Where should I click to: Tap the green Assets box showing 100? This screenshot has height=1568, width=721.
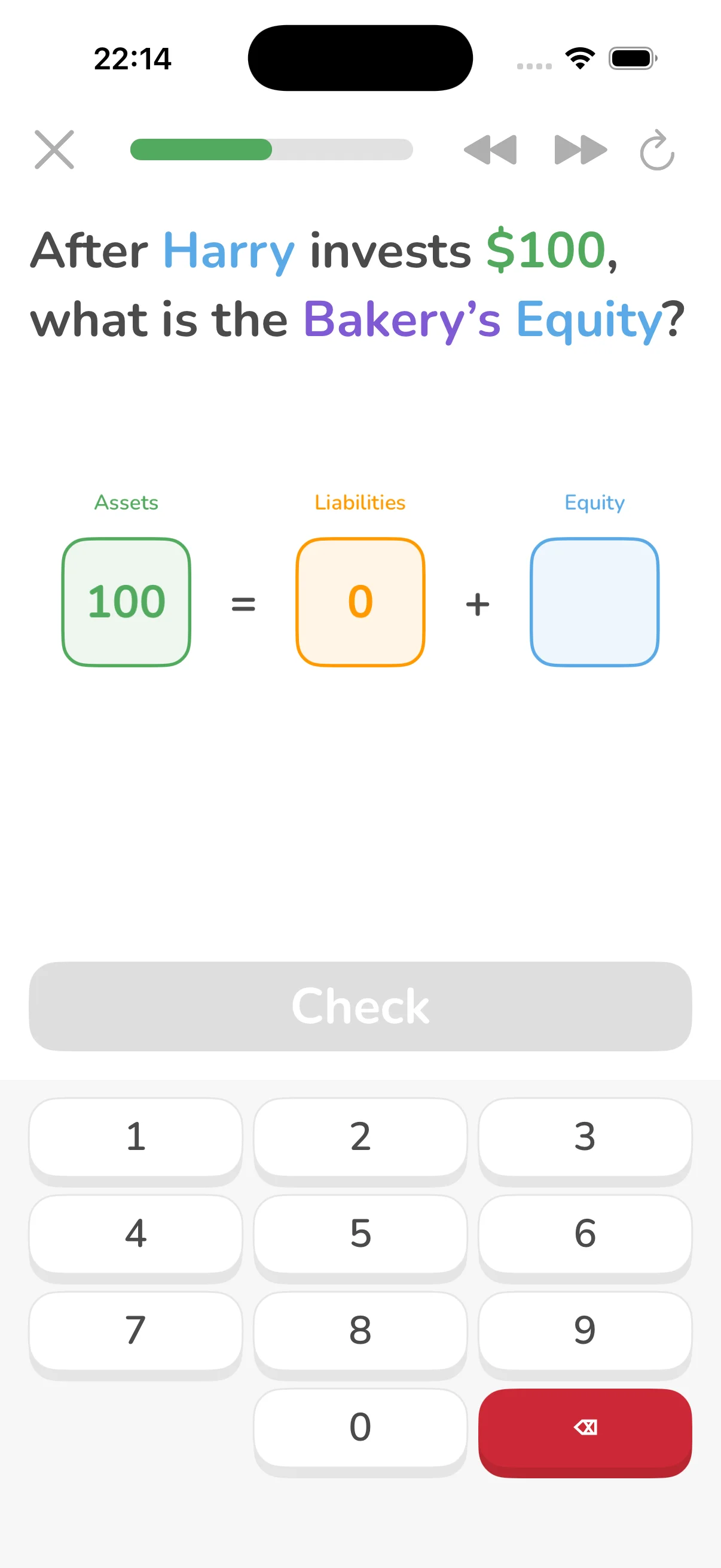pos(126,602)
